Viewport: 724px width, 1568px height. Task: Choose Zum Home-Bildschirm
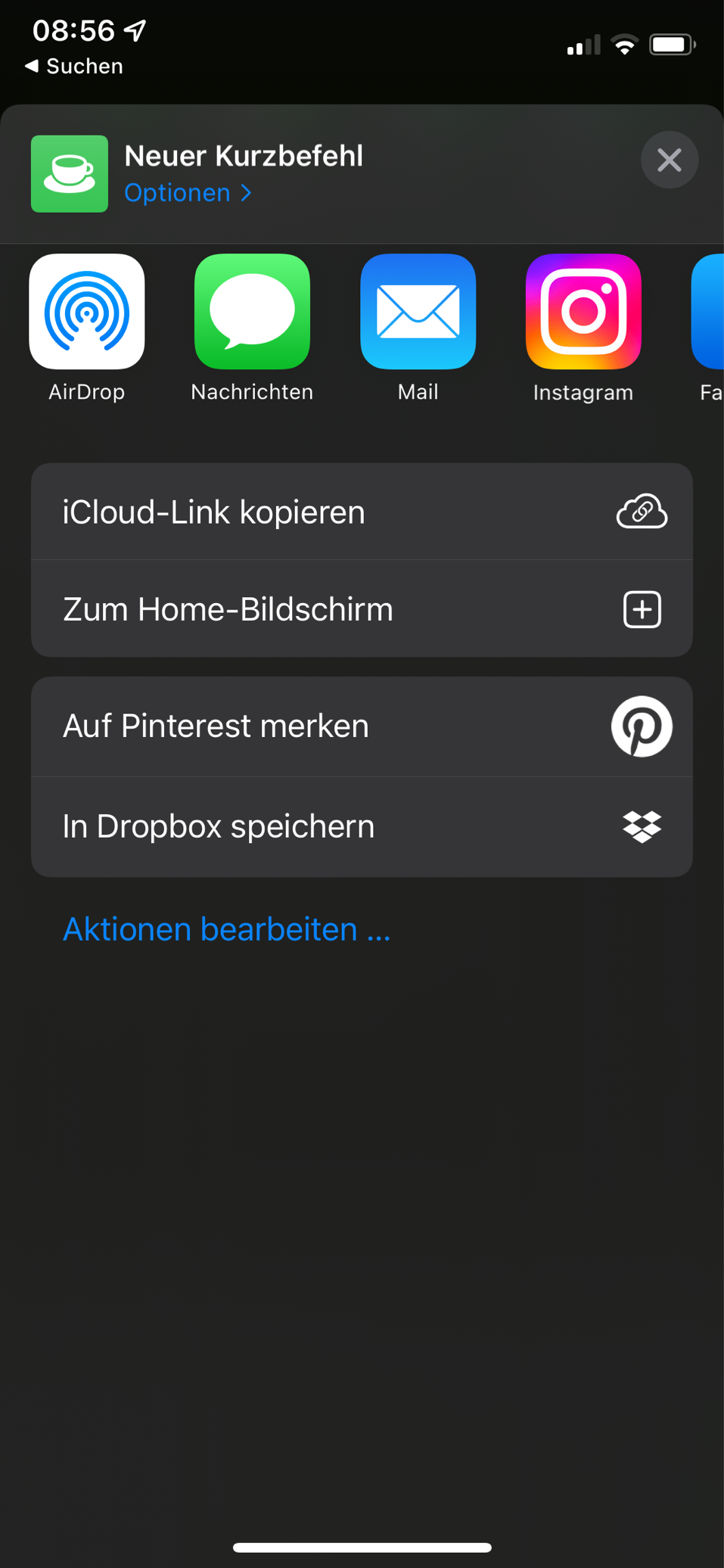pos(362,609)
